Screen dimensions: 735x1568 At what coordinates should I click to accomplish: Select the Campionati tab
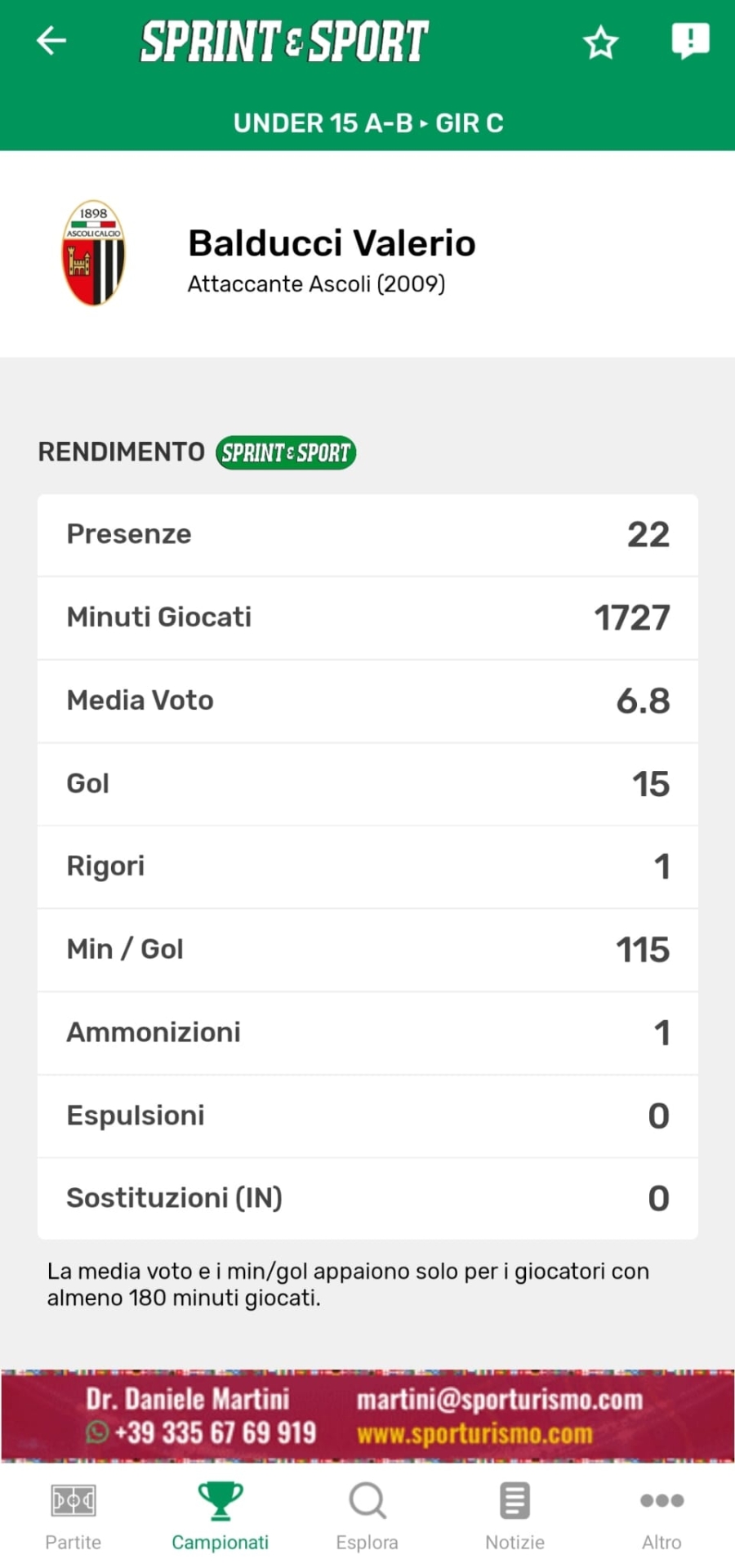pos(220,1517)
